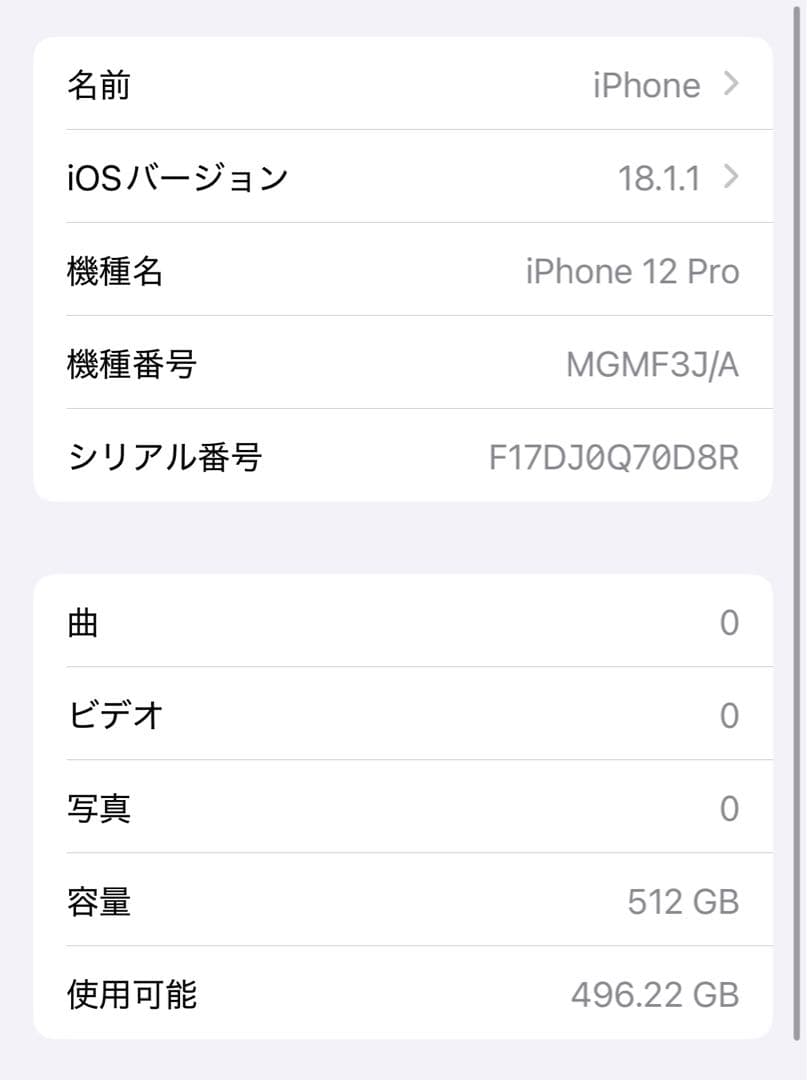Open the iOSバージョン row showing 18.1.1
This screenshot has height=1080, width=807.
400,177
